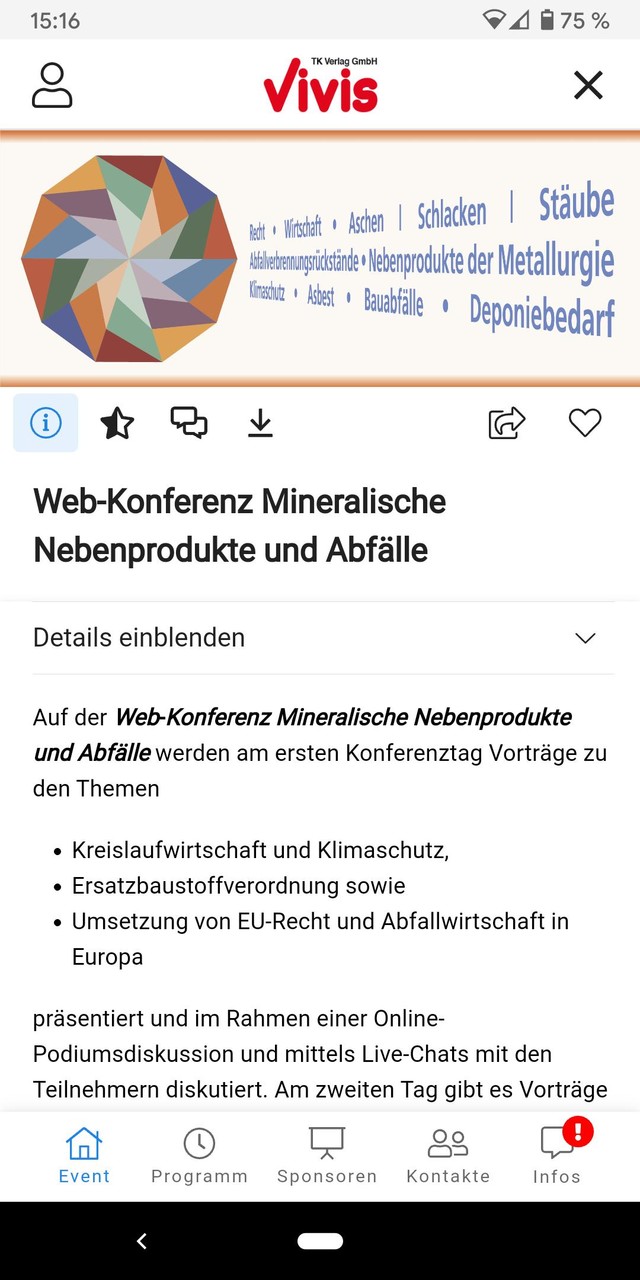Tap the download icon
Screen dimensions: 640x1280
[x=260, y=424]
